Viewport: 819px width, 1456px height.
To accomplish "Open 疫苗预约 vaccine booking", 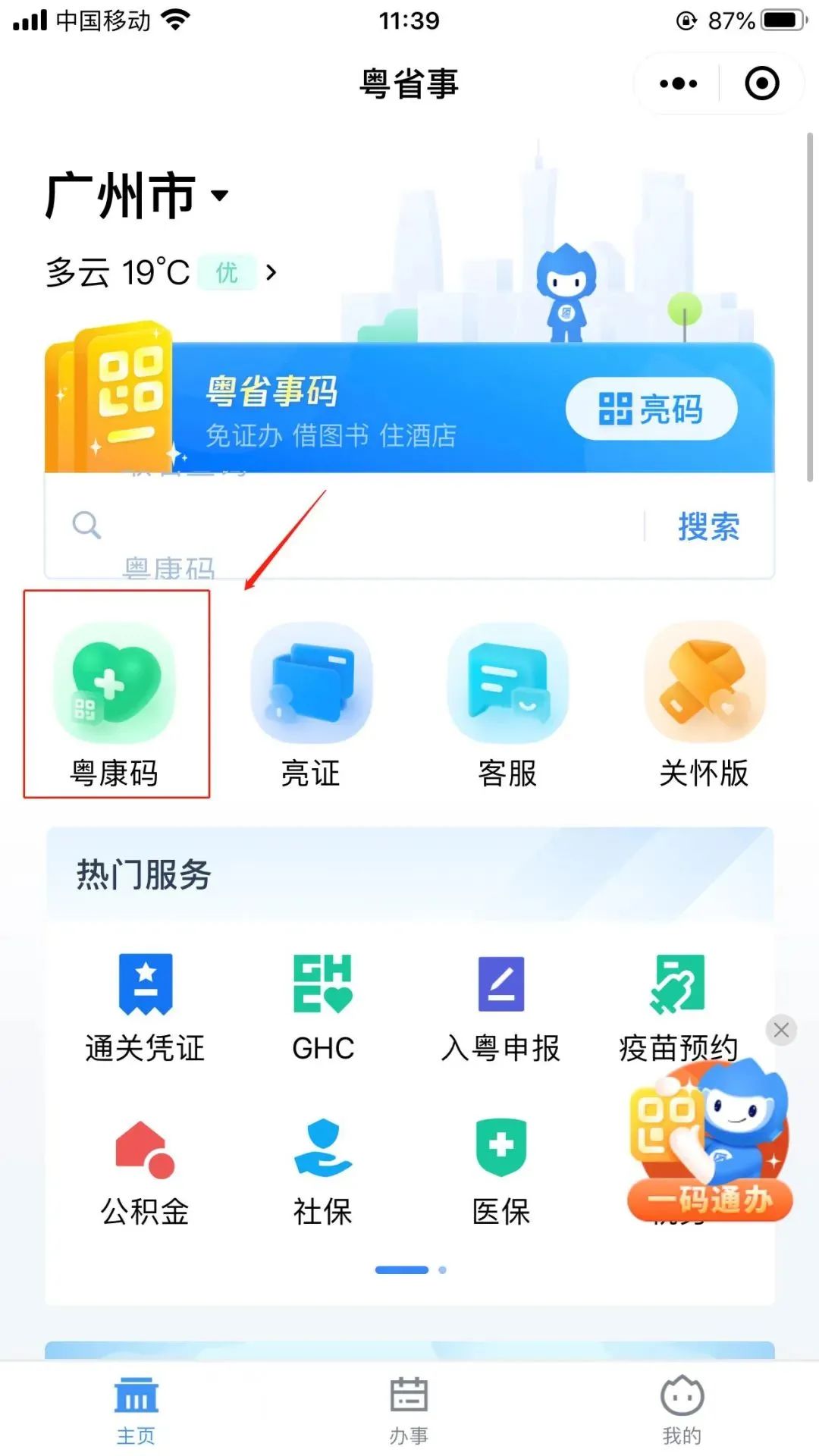I will 677,1001.
